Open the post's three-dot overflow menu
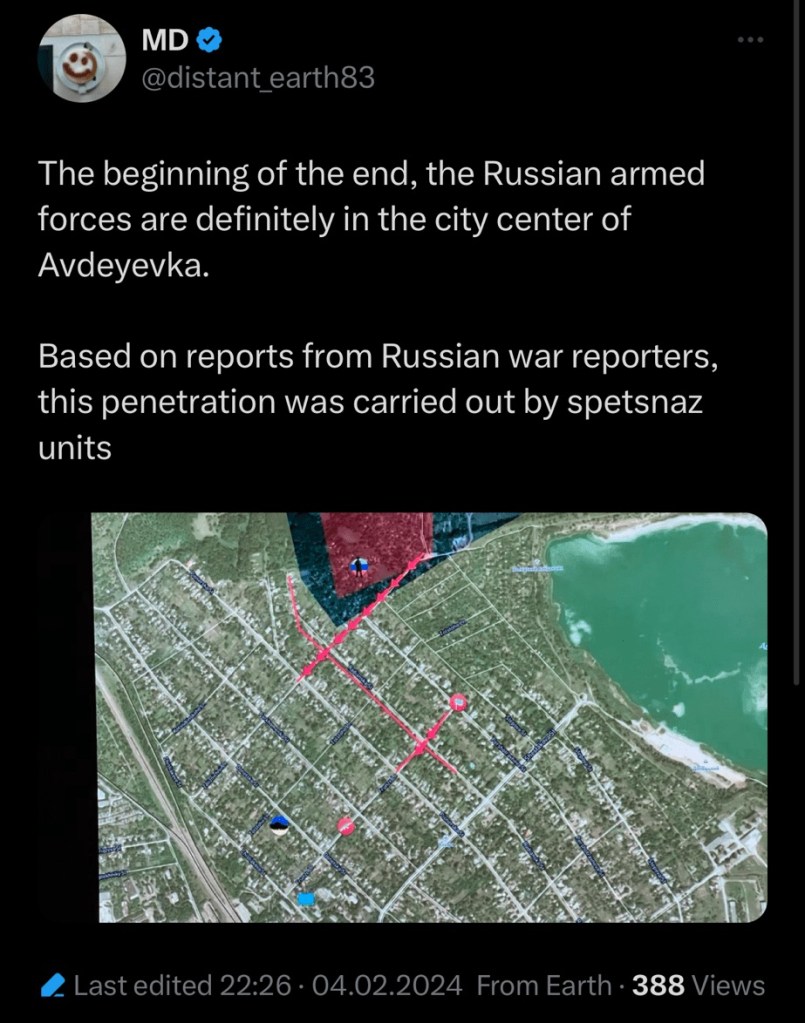Viewport: 805px width, 1023px height. point(750,41)
